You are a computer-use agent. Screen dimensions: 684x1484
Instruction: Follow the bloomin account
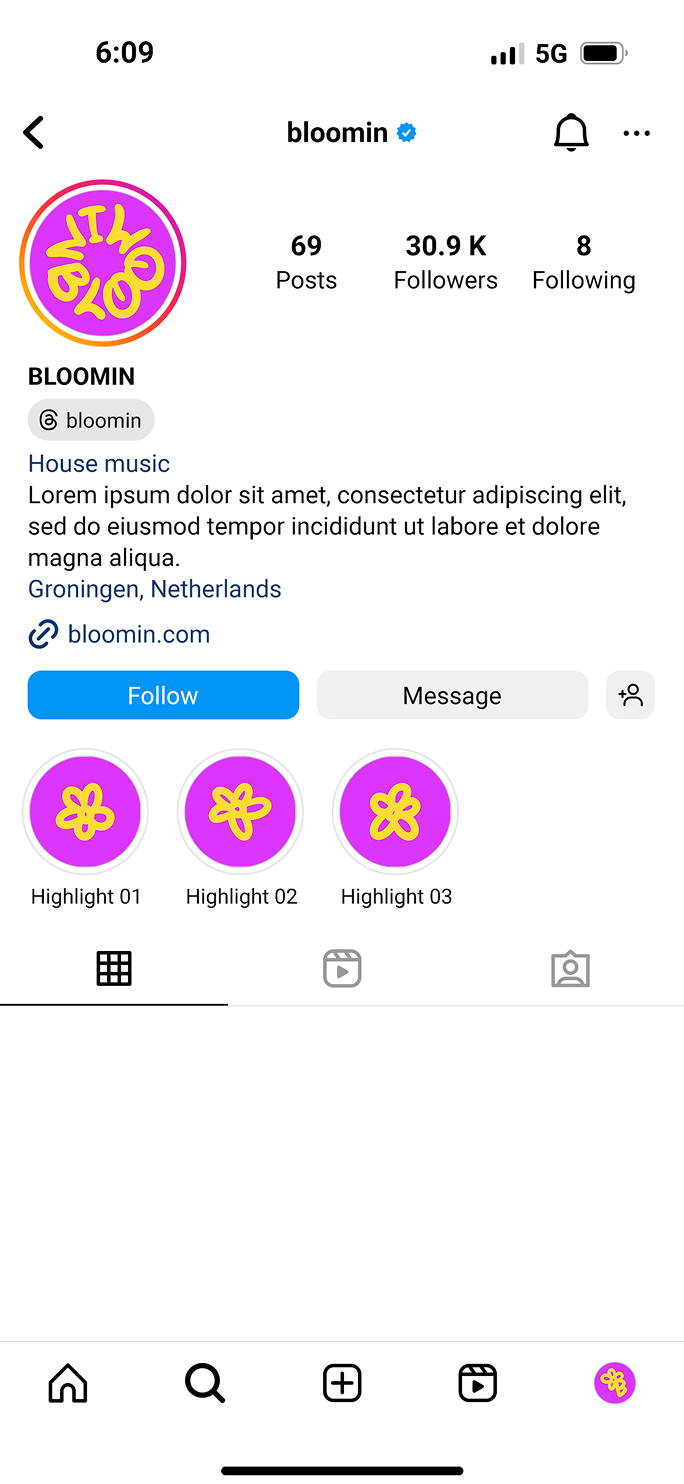[x=163, y=695]
